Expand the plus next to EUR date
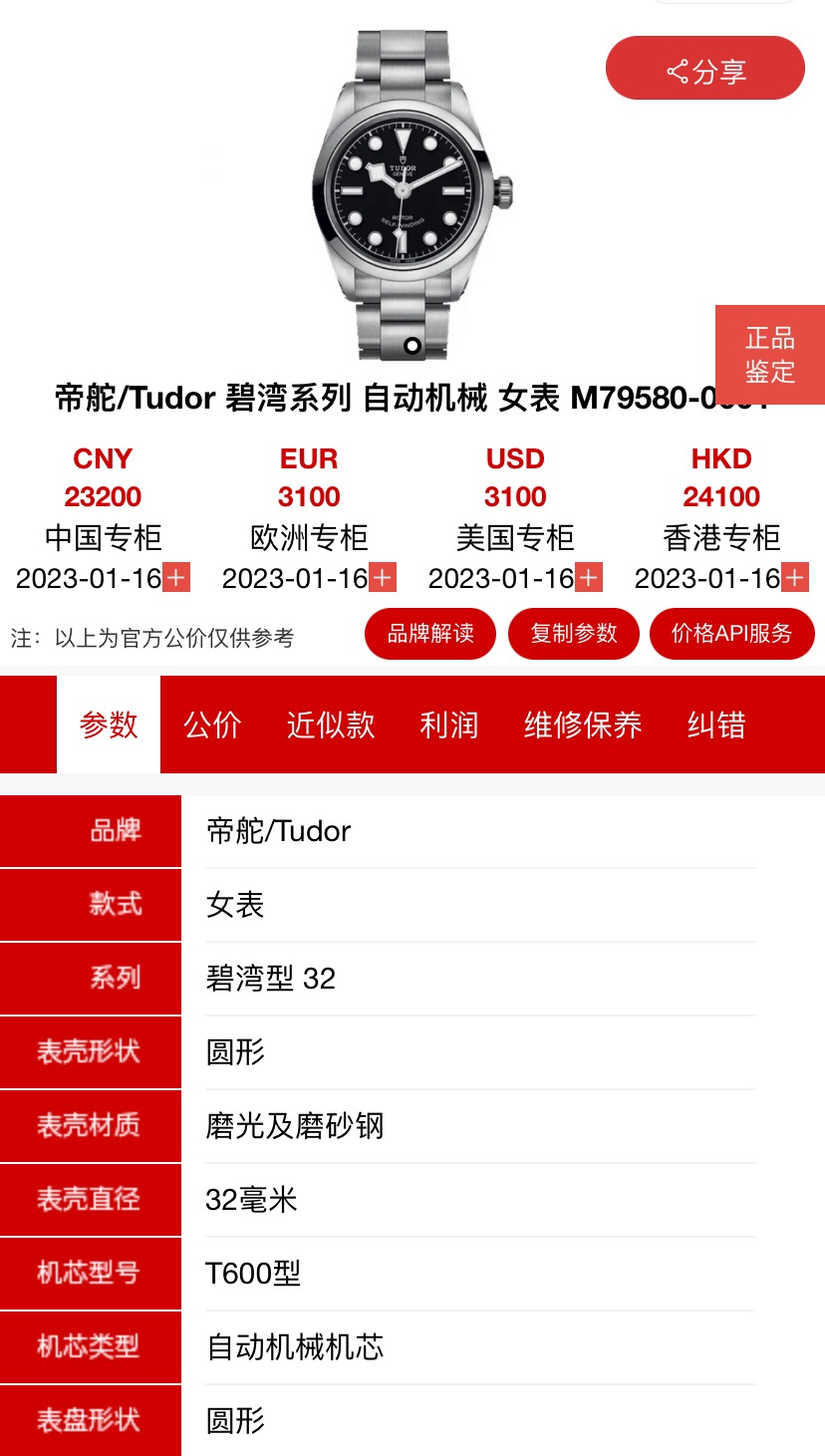Screen dimensions: 825x1456 [x=383, y=578]
